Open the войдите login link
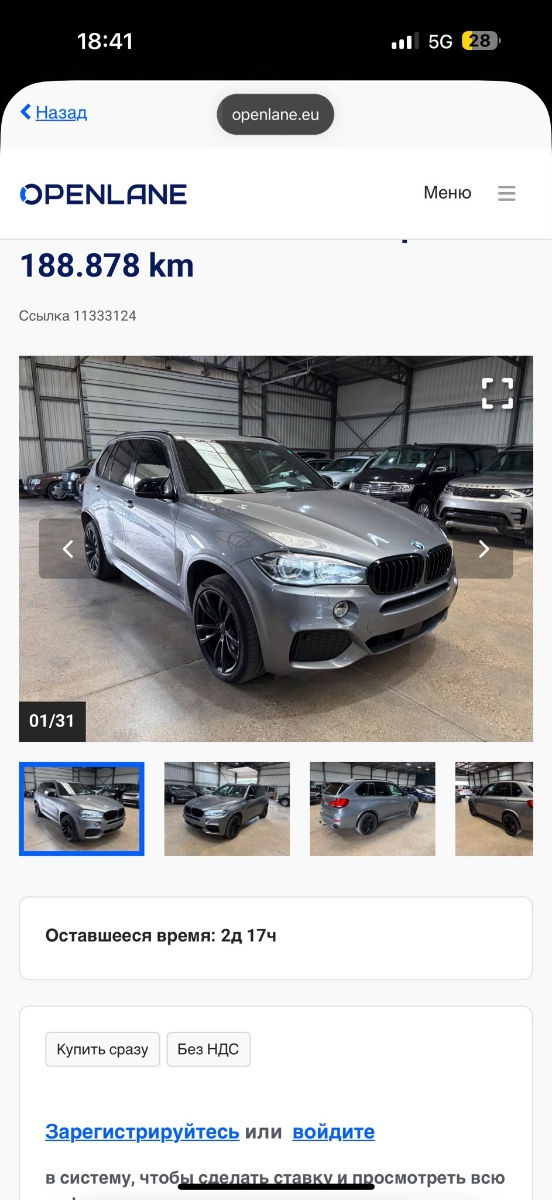The image size is (552, 1200). 333,1132
